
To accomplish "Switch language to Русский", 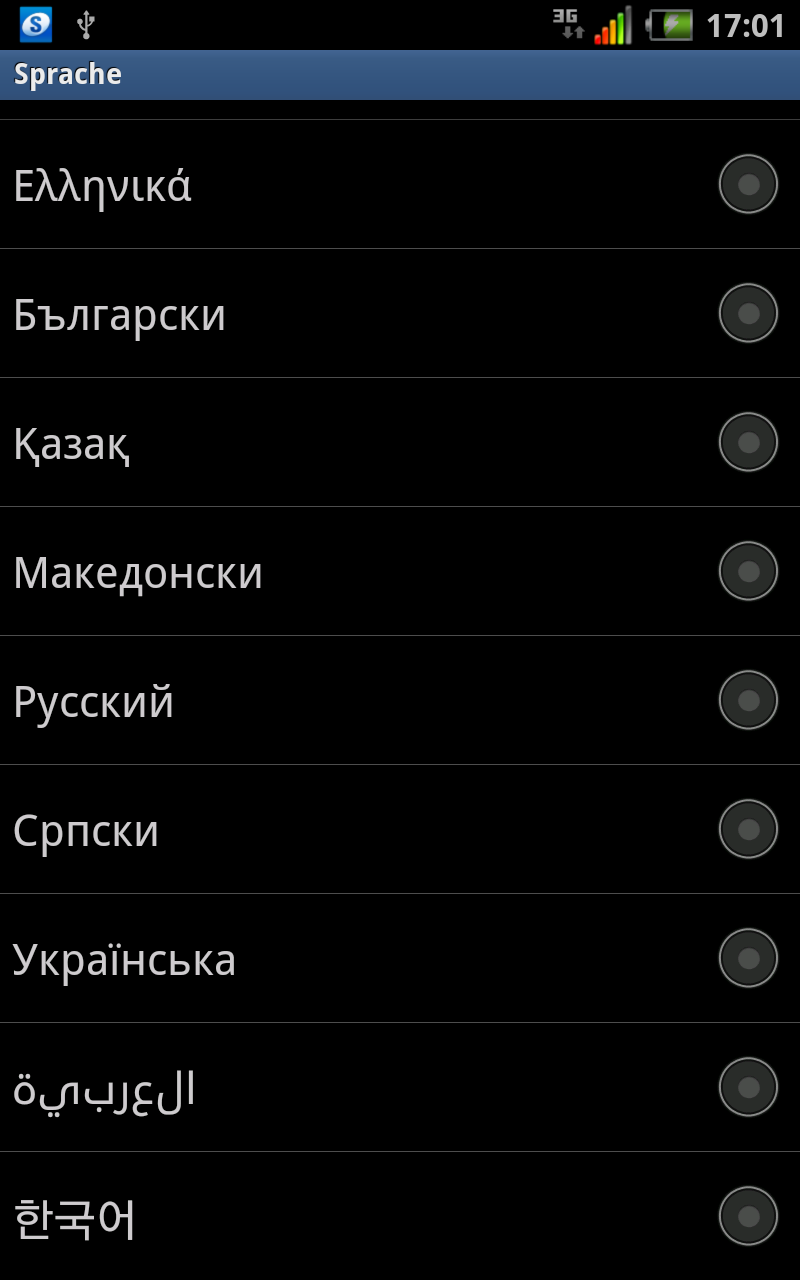I will click(x=400, y=700).
